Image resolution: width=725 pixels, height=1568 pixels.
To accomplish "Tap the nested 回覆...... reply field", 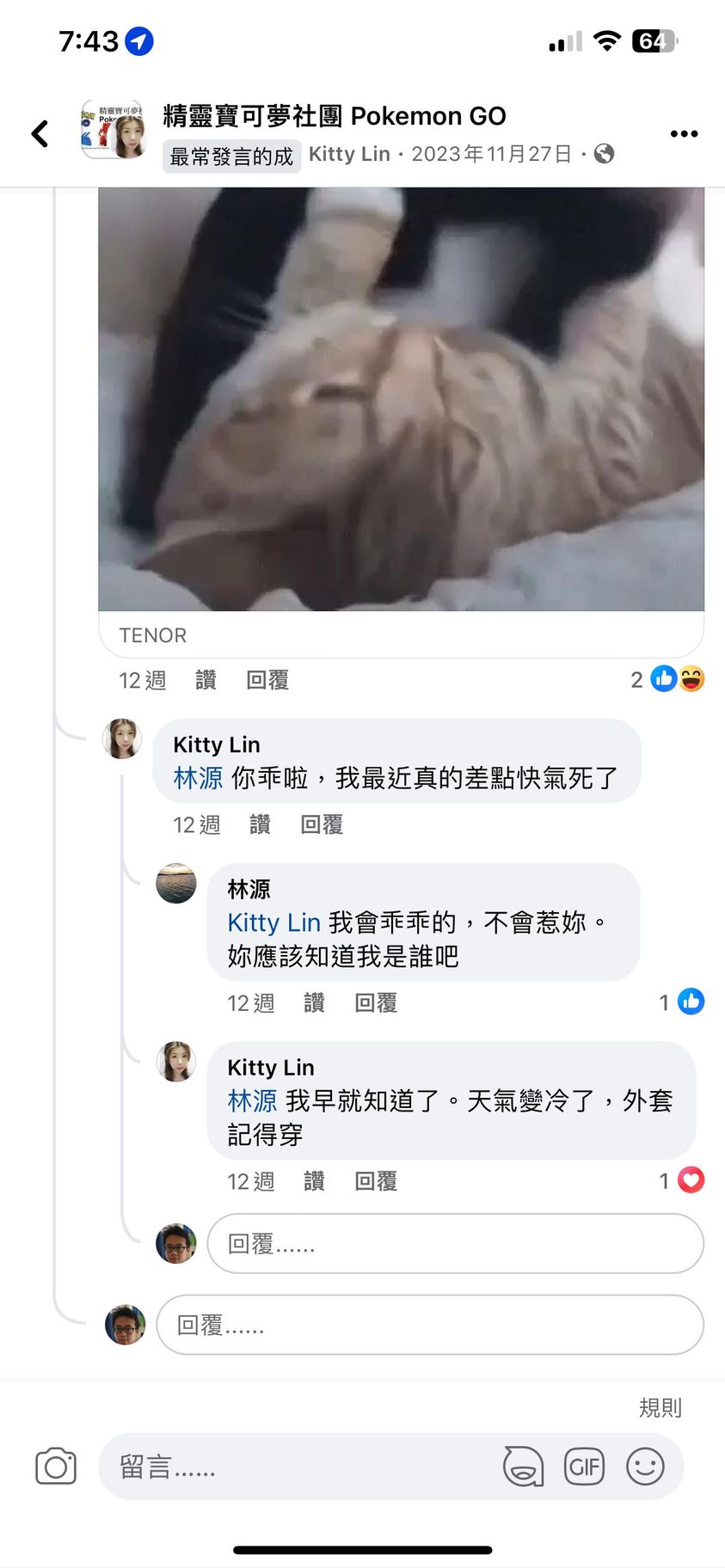I will point(455,1243).
